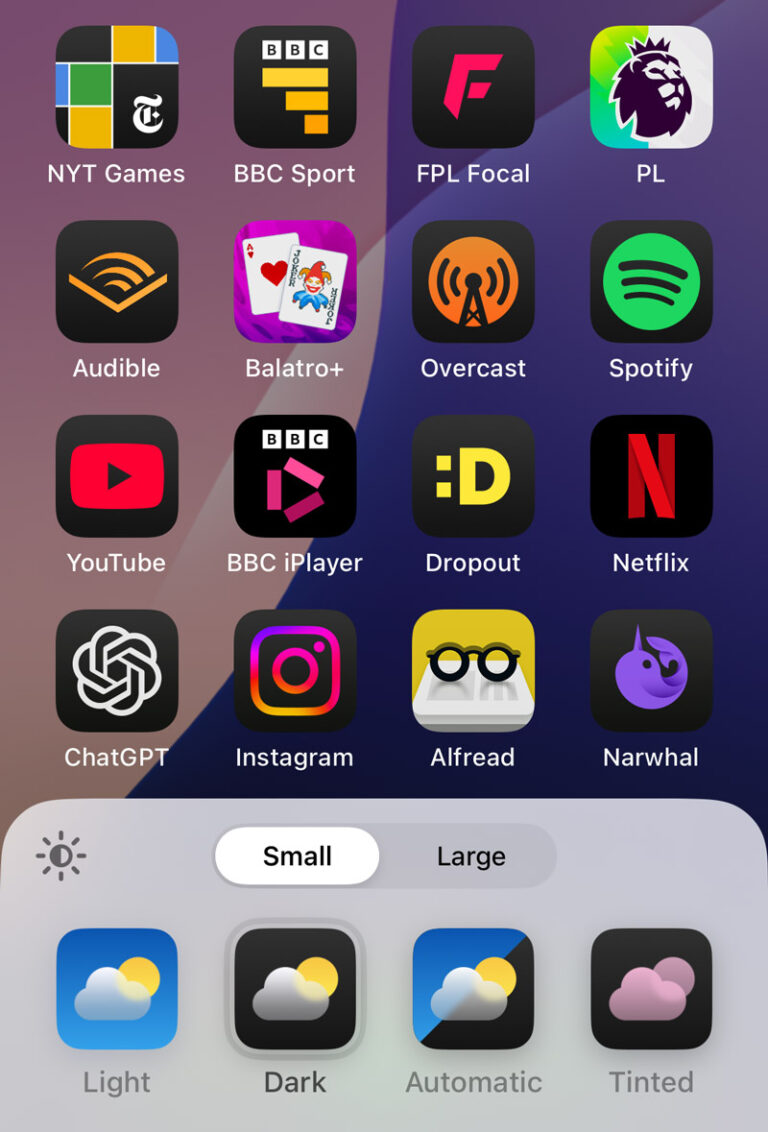
Task: Launch Instagram
Action: [x=295, y=671]
